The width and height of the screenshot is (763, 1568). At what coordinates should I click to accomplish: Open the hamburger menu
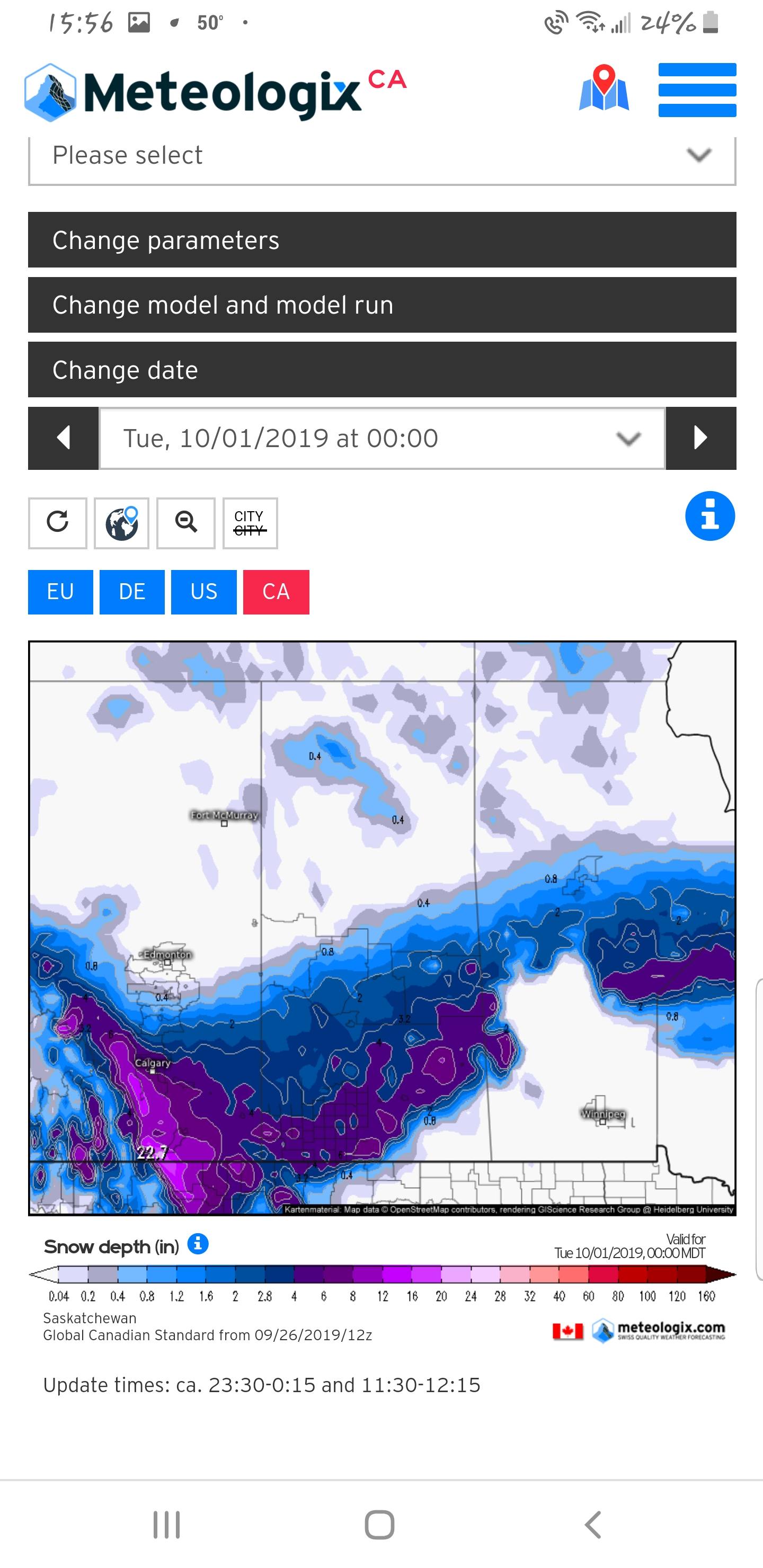pos(697,90)
